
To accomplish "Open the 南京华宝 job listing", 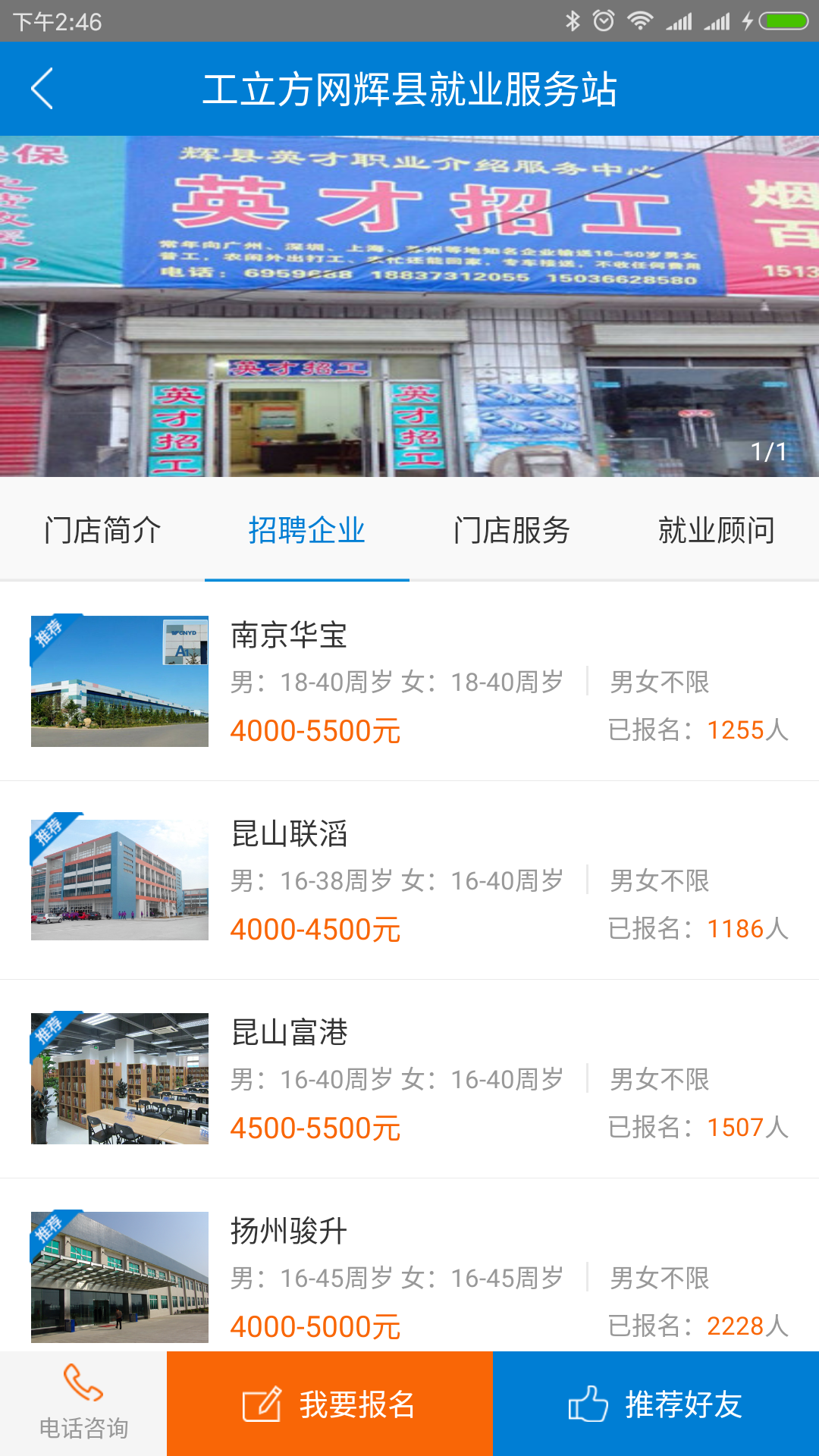I will pyautogui.click(x=289, y=638).
